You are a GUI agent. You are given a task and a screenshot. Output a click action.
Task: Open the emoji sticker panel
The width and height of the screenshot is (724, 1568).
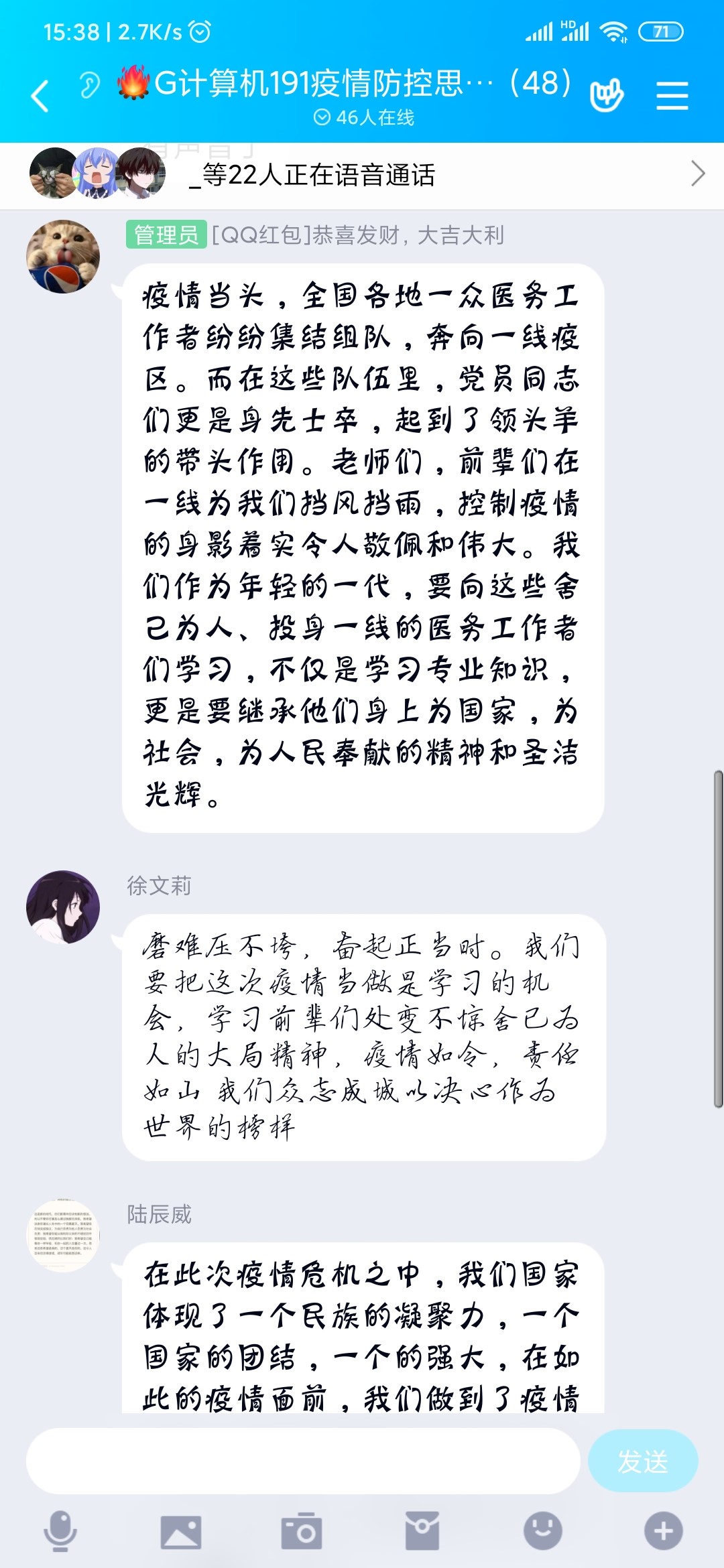pyautogui.click(x=542, y=1531)
